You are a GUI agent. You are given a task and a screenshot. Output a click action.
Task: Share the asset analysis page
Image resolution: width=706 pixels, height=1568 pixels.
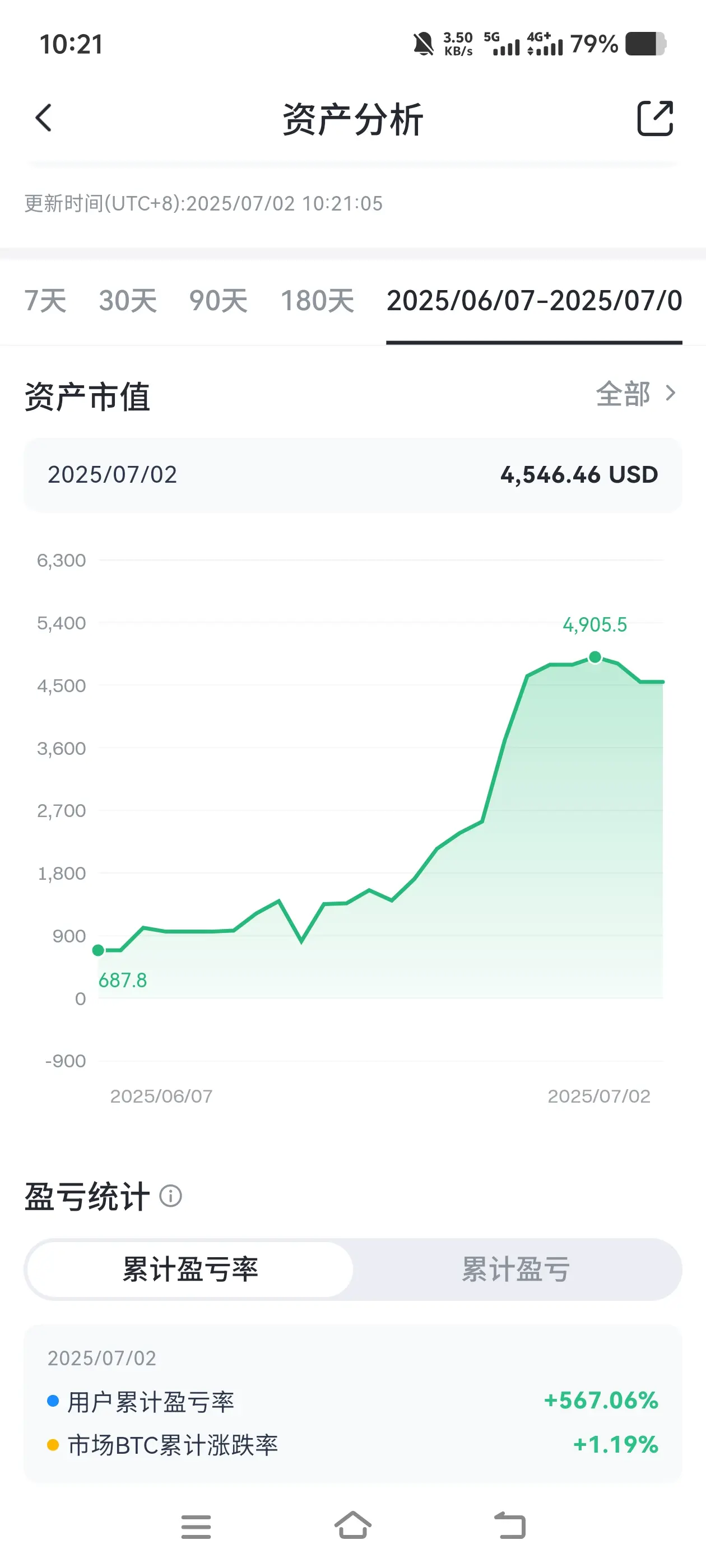click(x=655, y=118)
